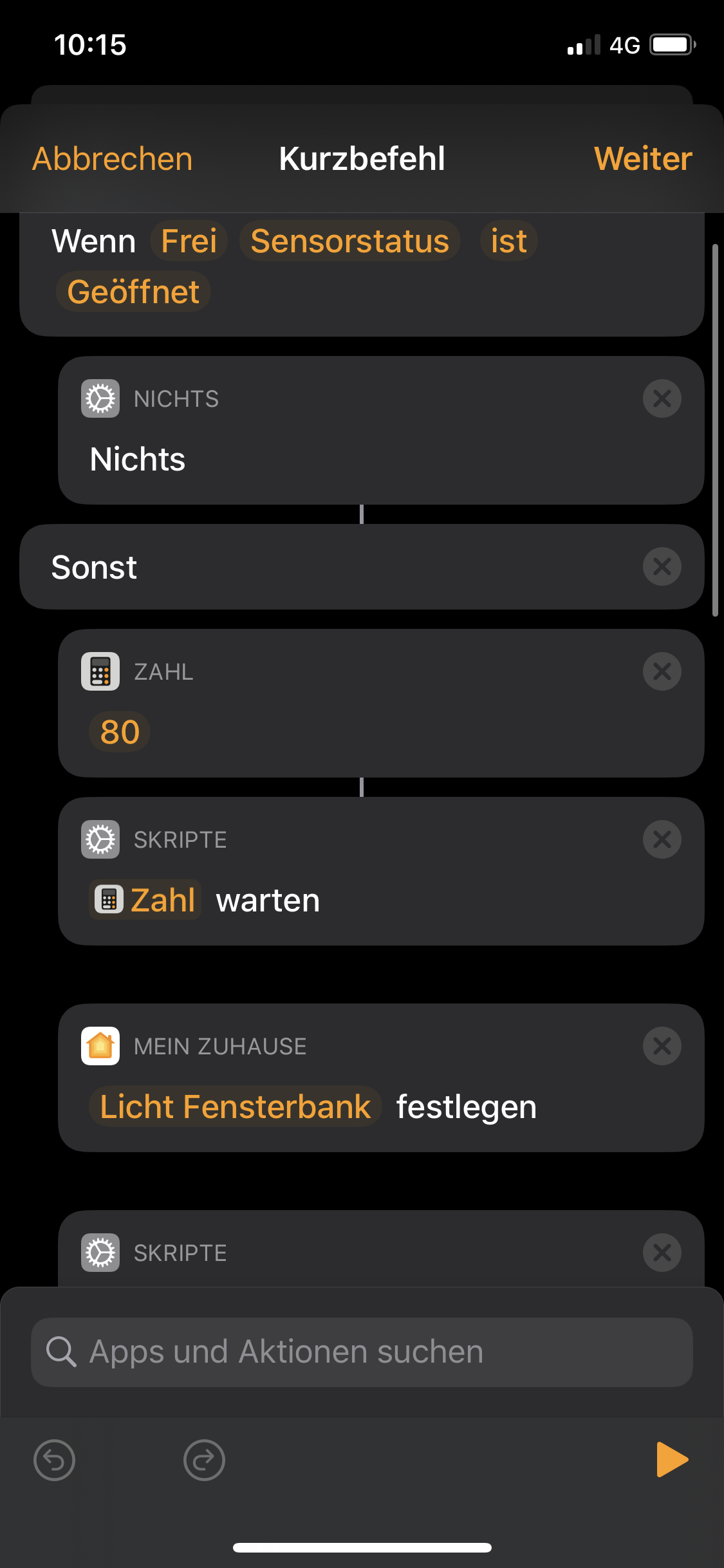The width and height of the screenshot is (724, 1568).
Task: Search in Apps und Aktionen suchen
Action: [x=362, y=1352]
